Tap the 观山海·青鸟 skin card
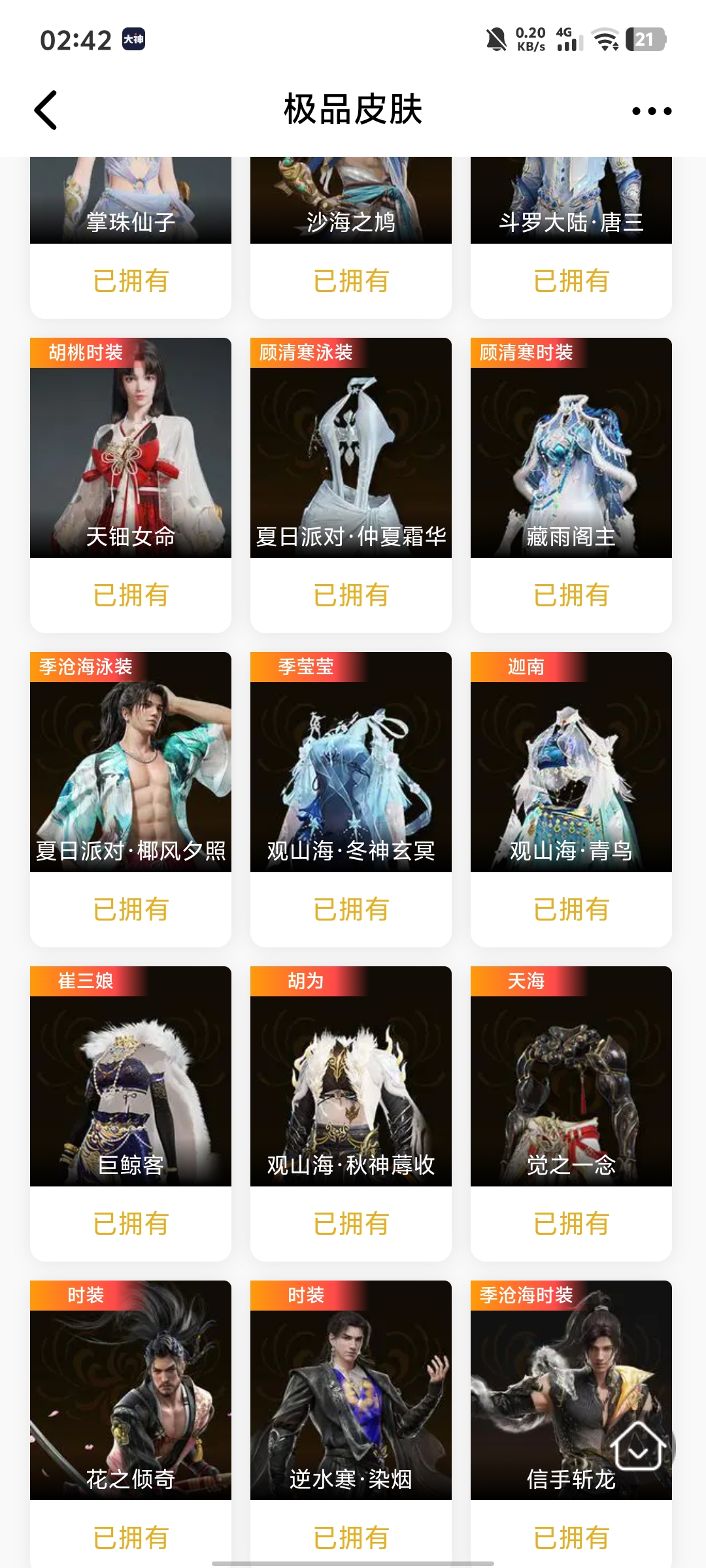This screenshot has width=706, height=1568. click(571, 771)
